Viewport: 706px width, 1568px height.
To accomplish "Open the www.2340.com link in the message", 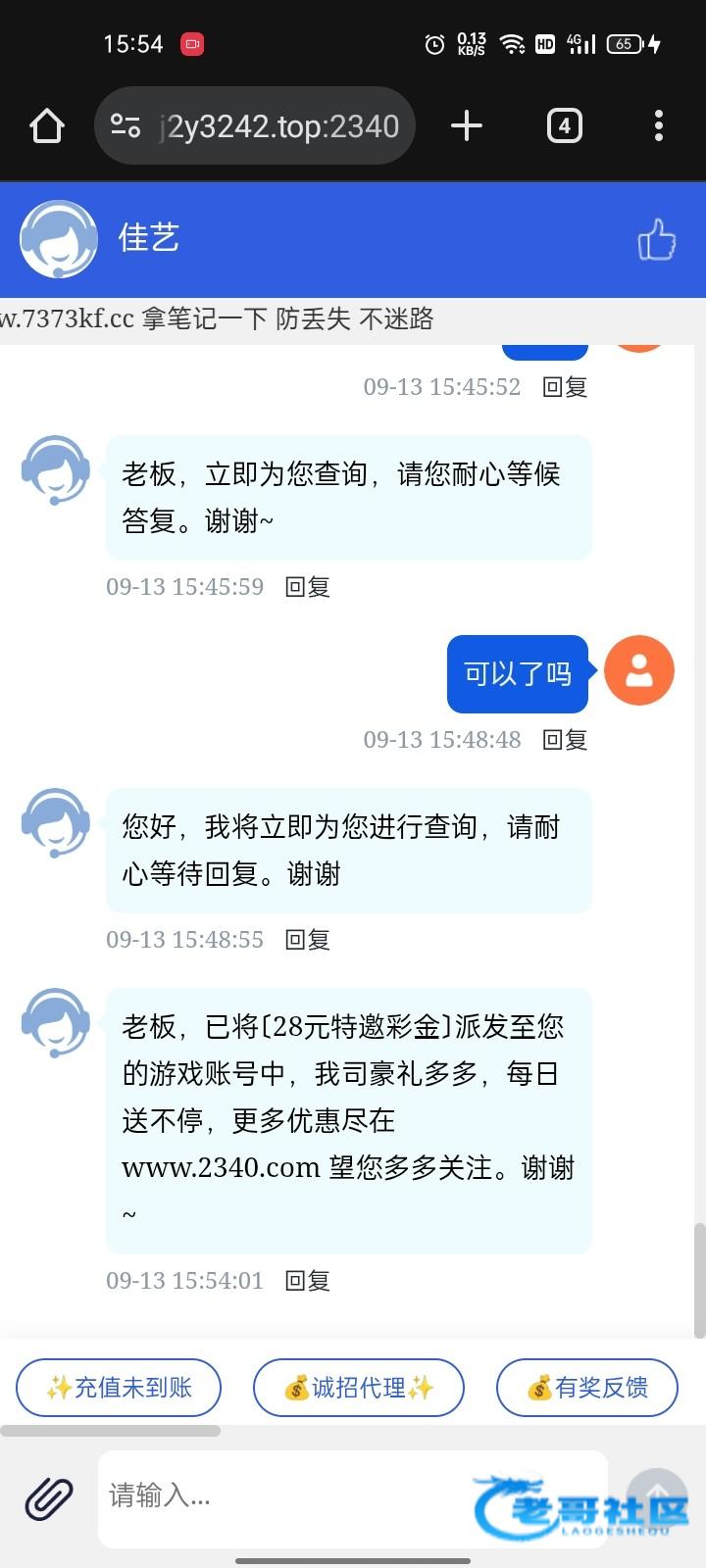I will [x=221, y=1168].
